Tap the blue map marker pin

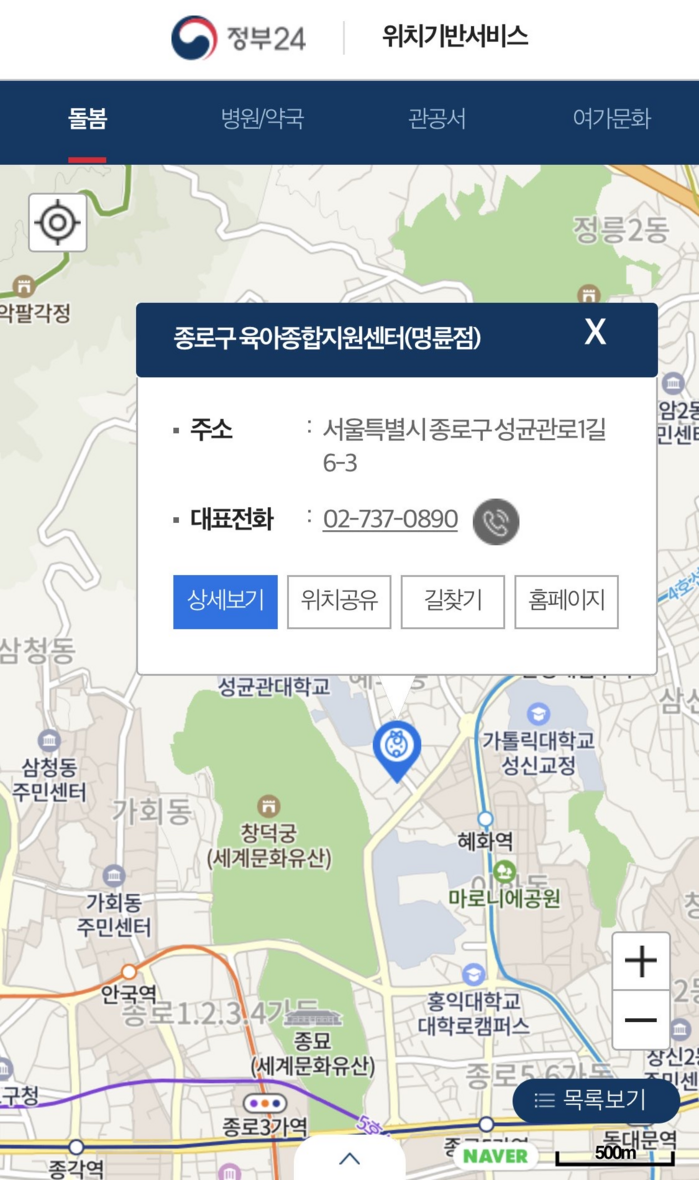coord(397,750)
